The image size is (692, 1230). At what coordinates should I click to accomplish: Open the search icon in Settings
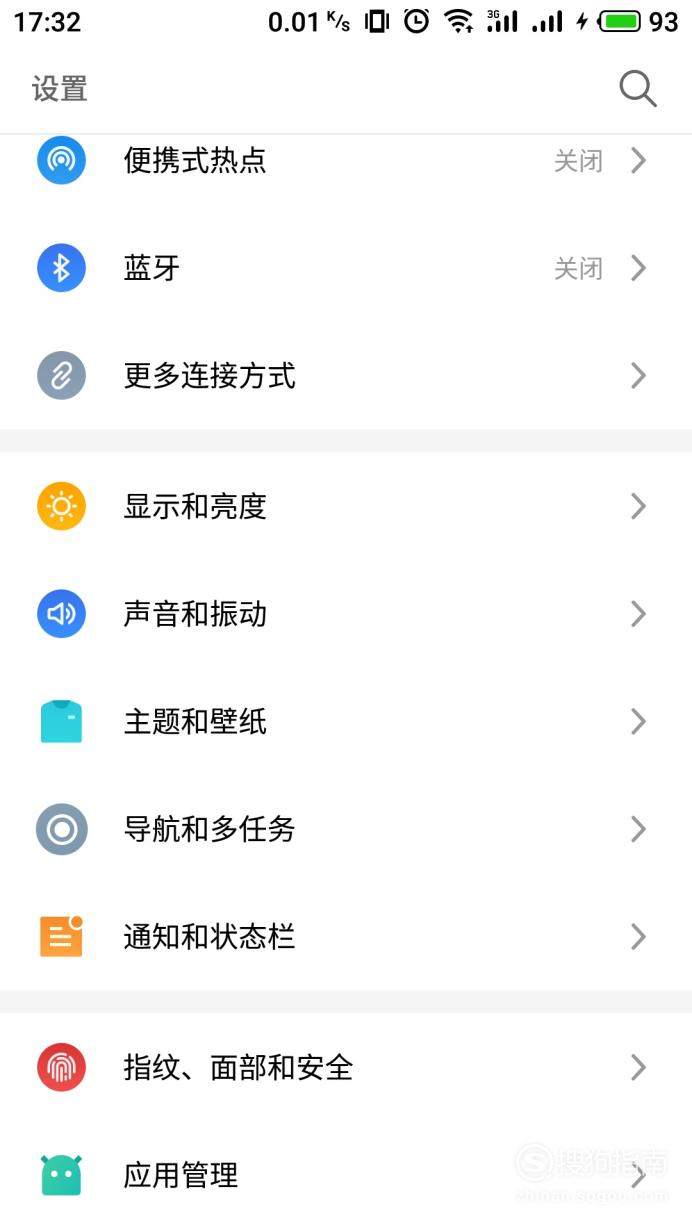(637, 89)
